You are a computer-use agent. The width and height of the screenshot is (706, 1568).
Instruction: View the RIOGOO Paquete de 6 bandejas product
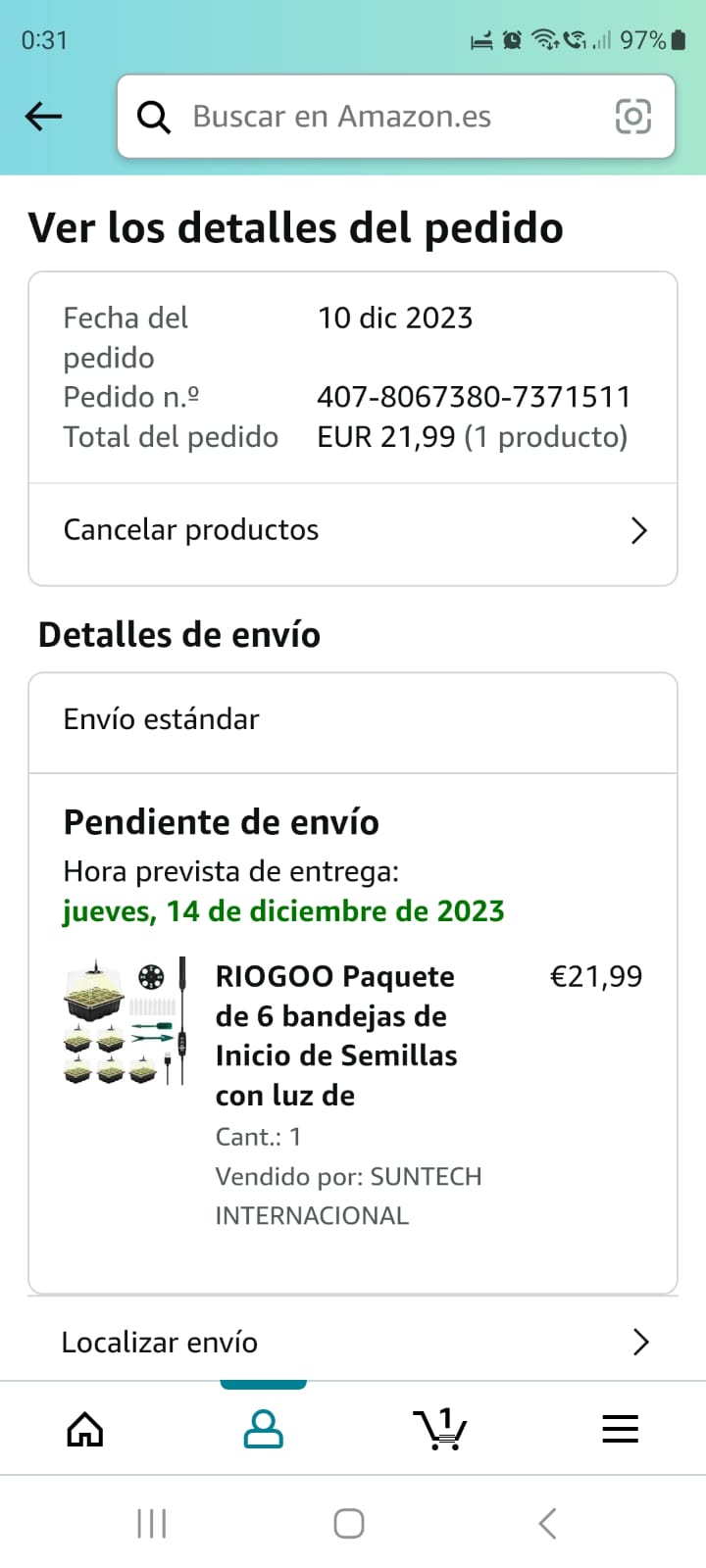[336, 1035]
